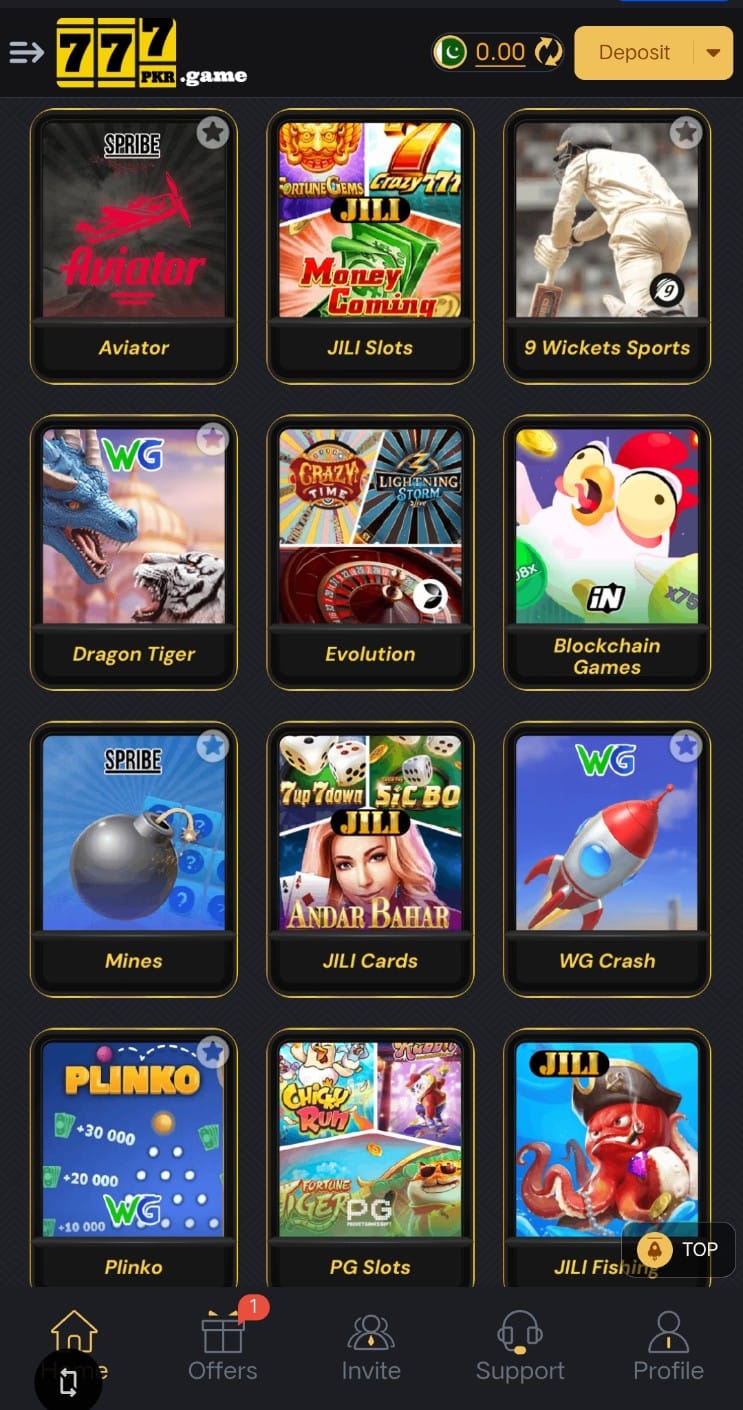Favorite the Mines game
Image resolution: width=743 pixels, height=1410 pixels.
(212, 745)
